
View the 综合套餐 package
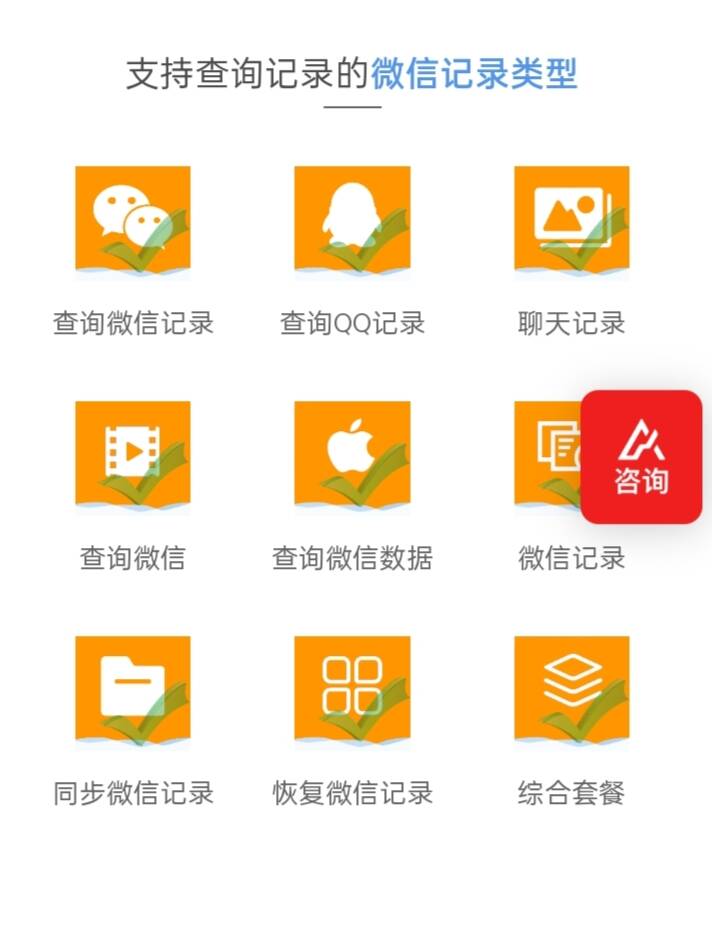pos(571,690)
